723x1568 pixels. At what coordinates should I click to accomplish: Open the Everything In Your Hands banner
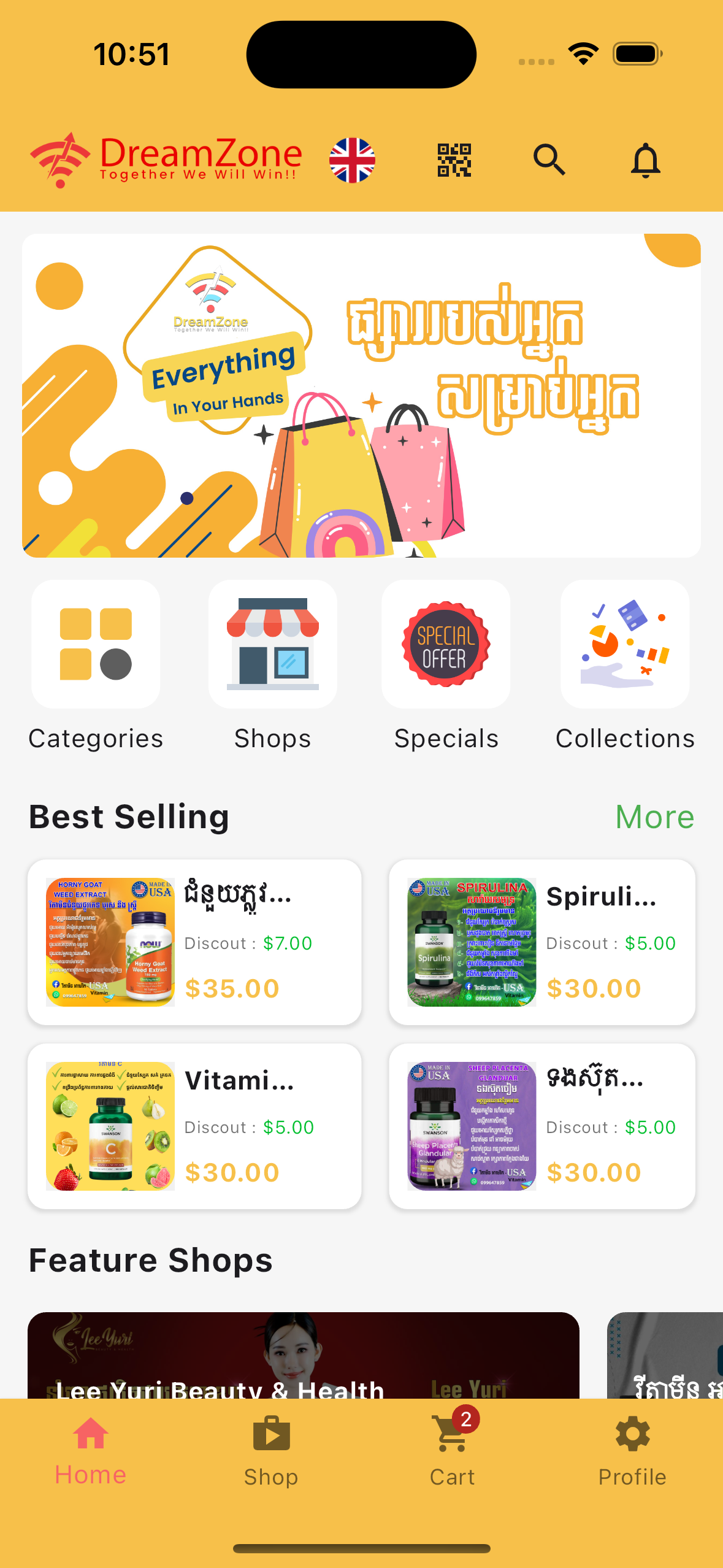point(361,396)
